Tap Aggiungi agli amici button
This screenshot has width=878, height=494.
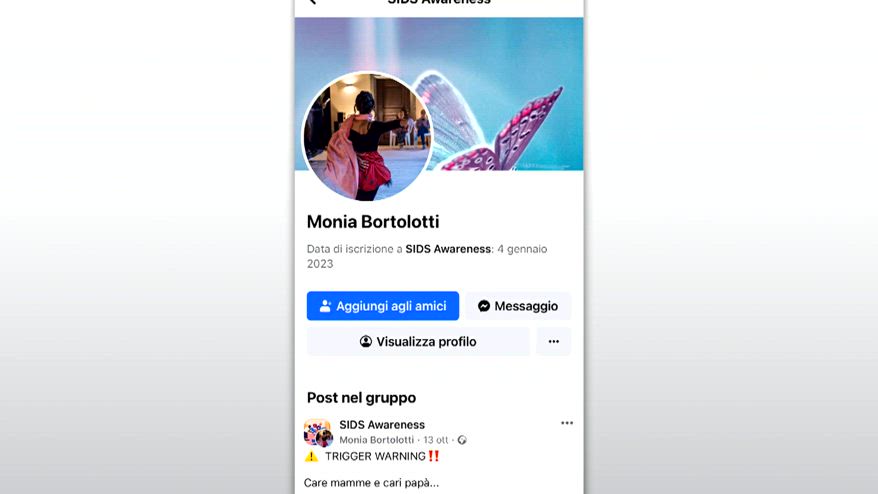pyautogui.click(x=382, y=306)
